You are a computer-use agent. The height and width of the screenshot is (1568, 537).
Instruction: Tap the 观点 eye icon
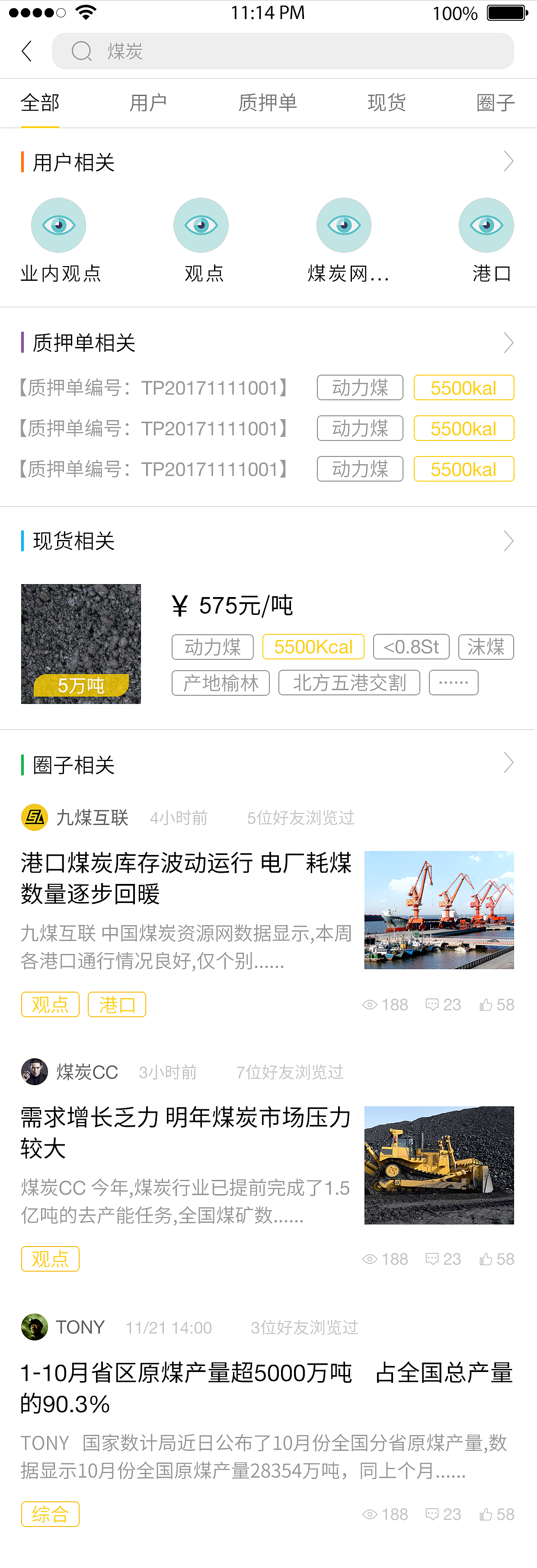201,225
